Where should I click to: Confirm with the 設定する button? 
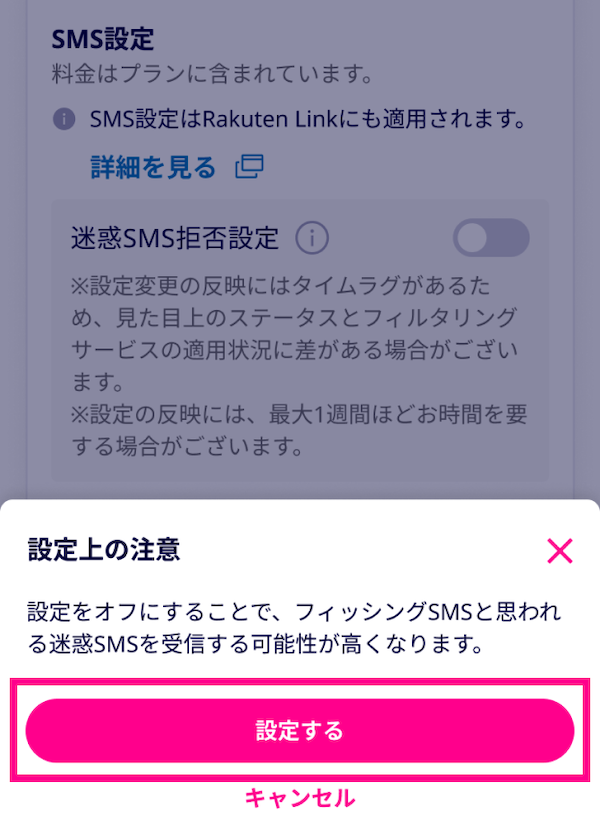(299, 731)
